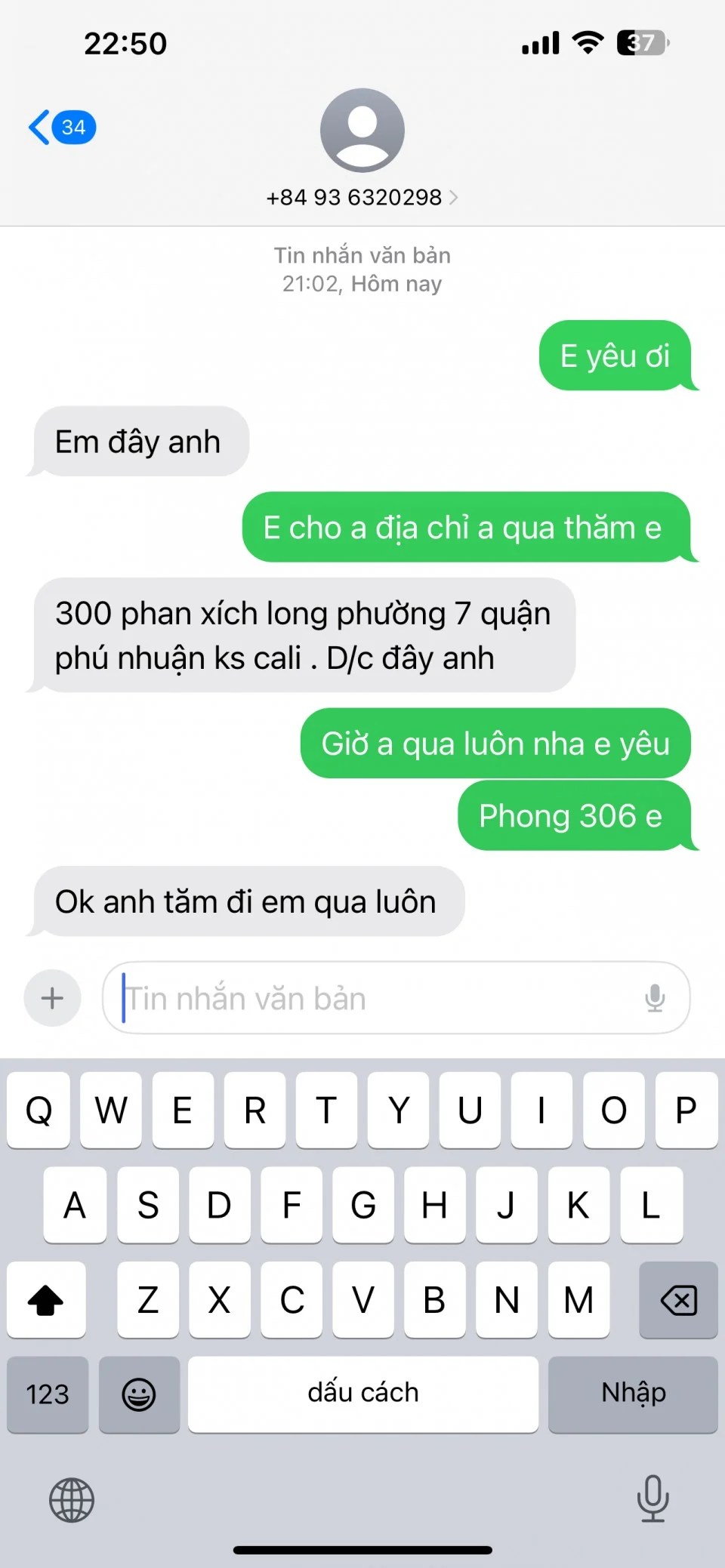Start keyboard dictation with bottom microphone
The height and width of the screenshot is (1568, 725).
(652, 1499)
